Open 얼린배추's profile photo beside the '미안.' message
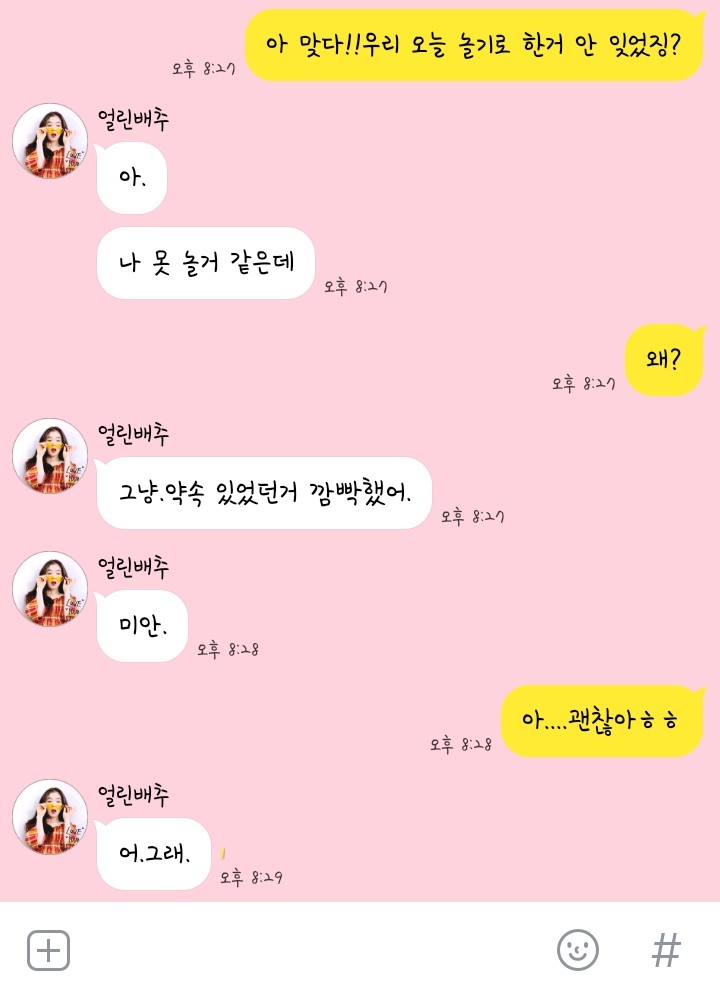Image resolution: width=720 pixels, height=998 pixels. pyautogui.click(x=50, y=589)
